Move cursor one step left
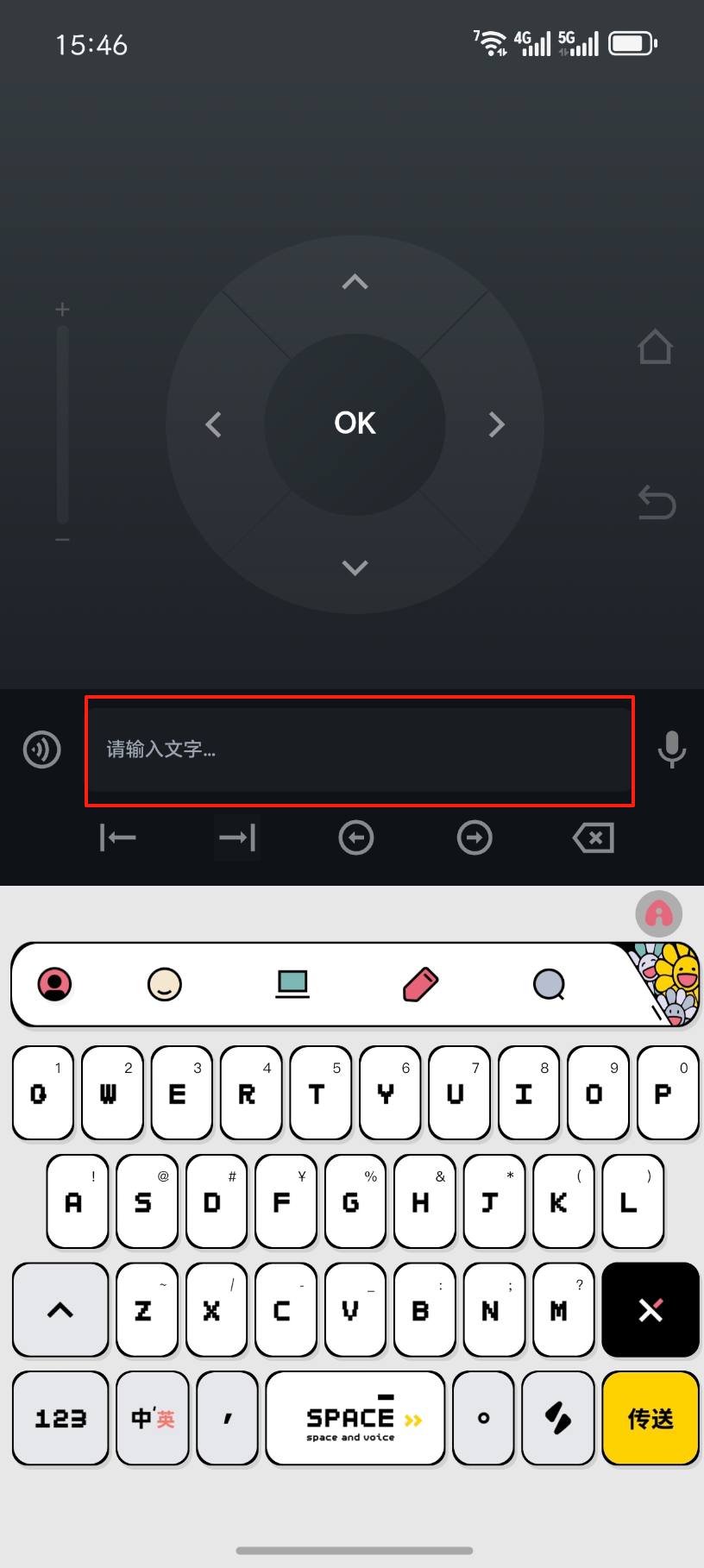The width and height of the screenshot is (704, 1568). click(355, 837)
